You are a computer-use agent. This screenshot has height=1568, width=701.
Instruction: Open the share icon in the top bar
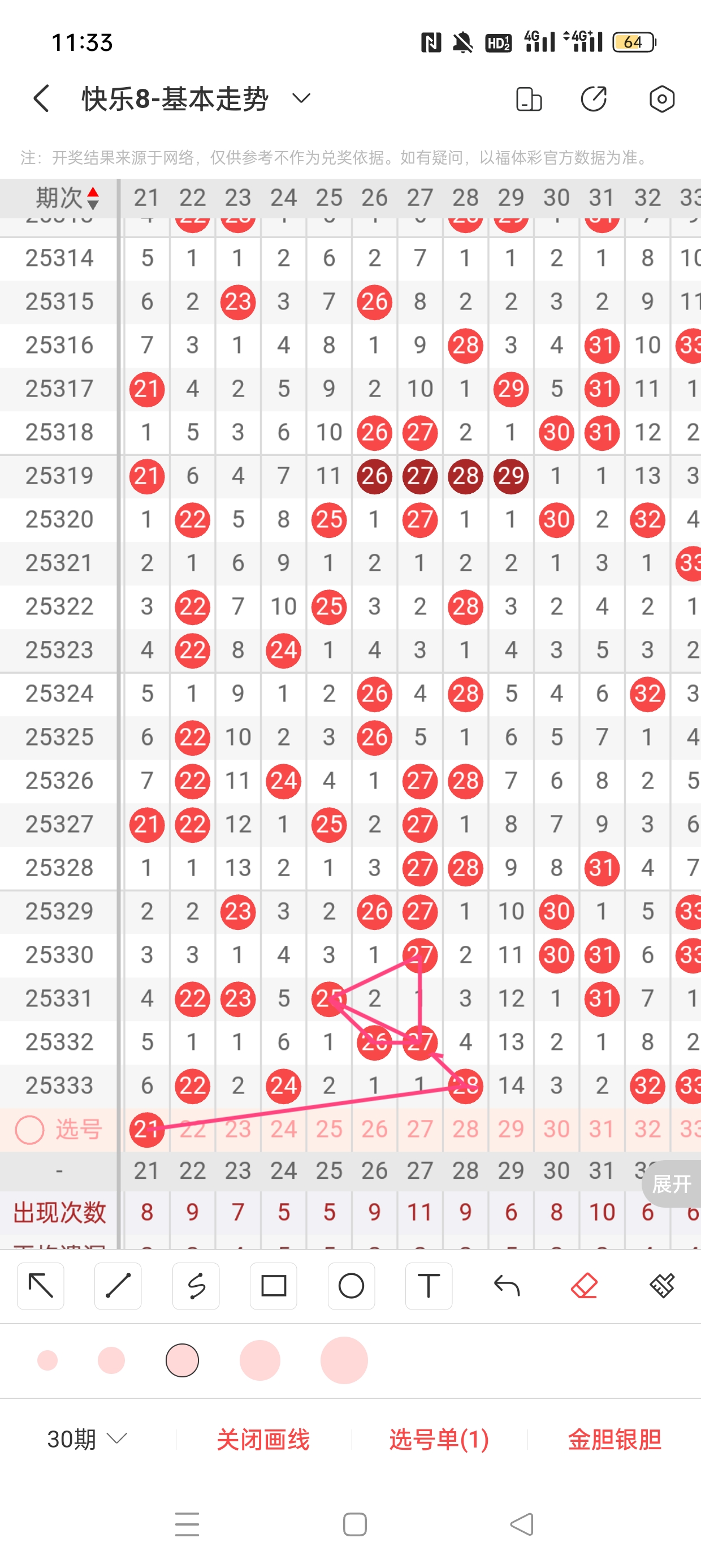click(593, 98)
